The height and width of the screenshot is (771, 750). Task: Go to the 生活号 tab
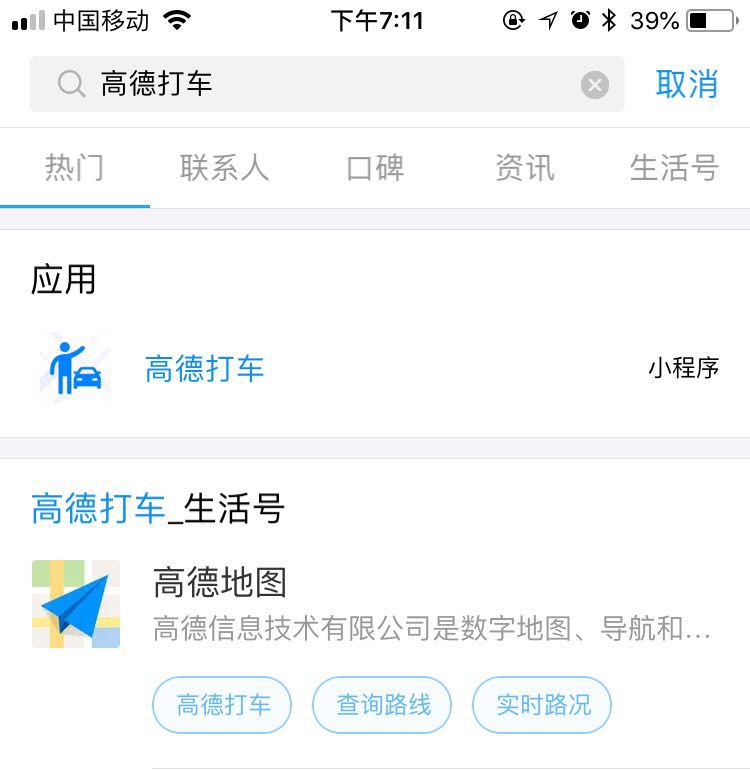coord(674,168)
